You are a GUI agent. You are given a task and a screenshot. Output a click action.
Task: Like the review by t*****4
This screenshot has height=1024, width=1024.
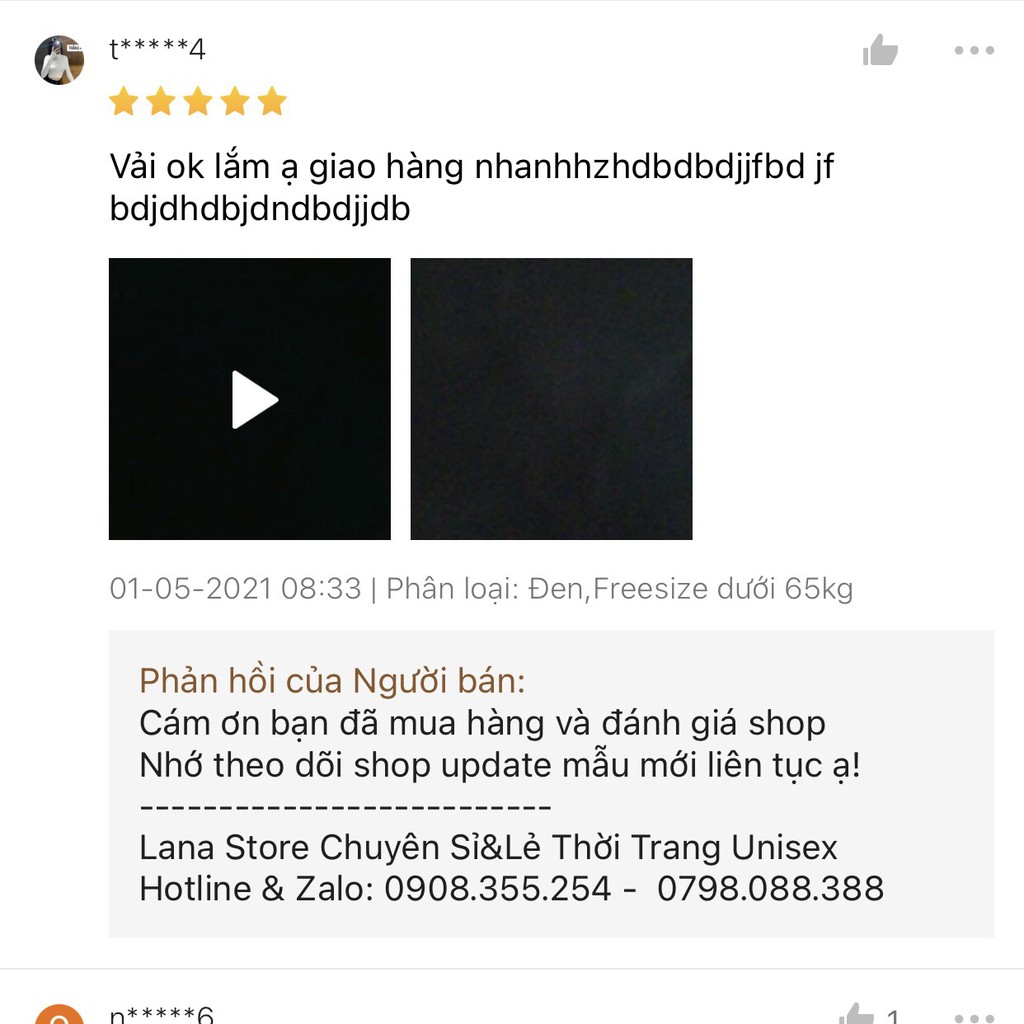pyautogui.click(x=880, y=50)
